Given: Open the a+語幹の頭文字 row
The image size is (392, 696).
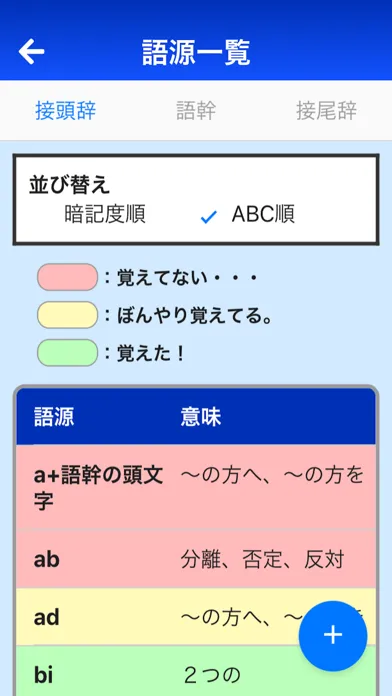Looking at the screenshot, I should 196,487.
